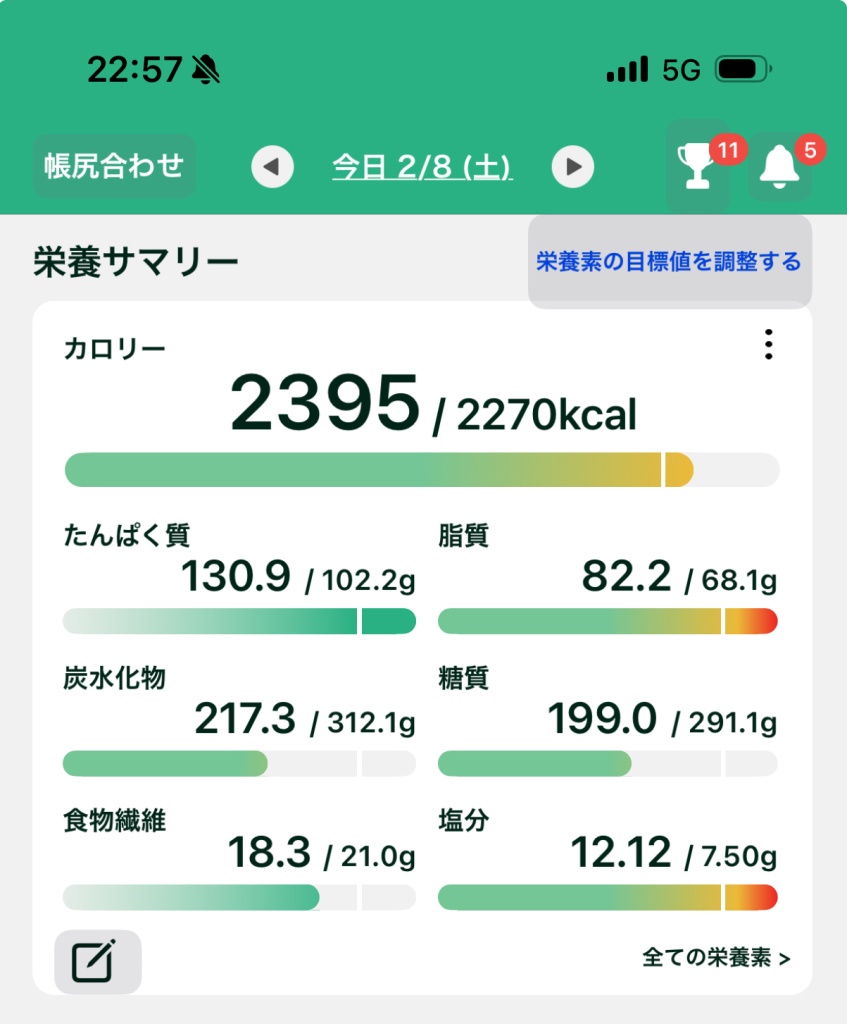847x1024 pixels.
Task: Go to the next day
Action: click(573, 167)
